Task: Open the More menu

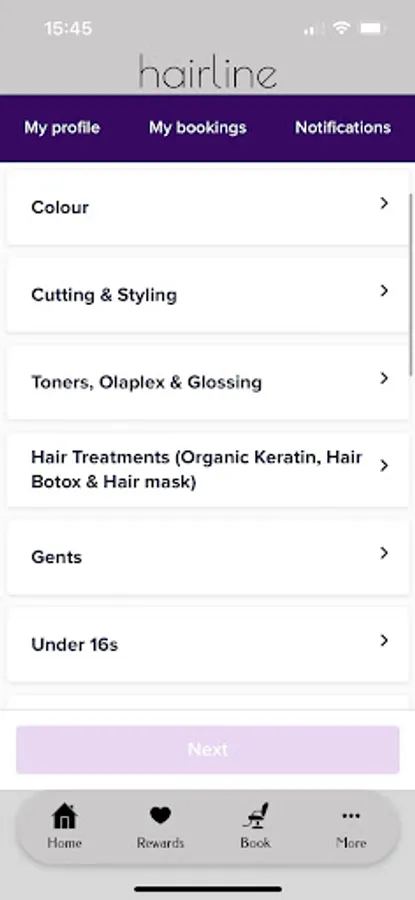Action: point(351,826)
